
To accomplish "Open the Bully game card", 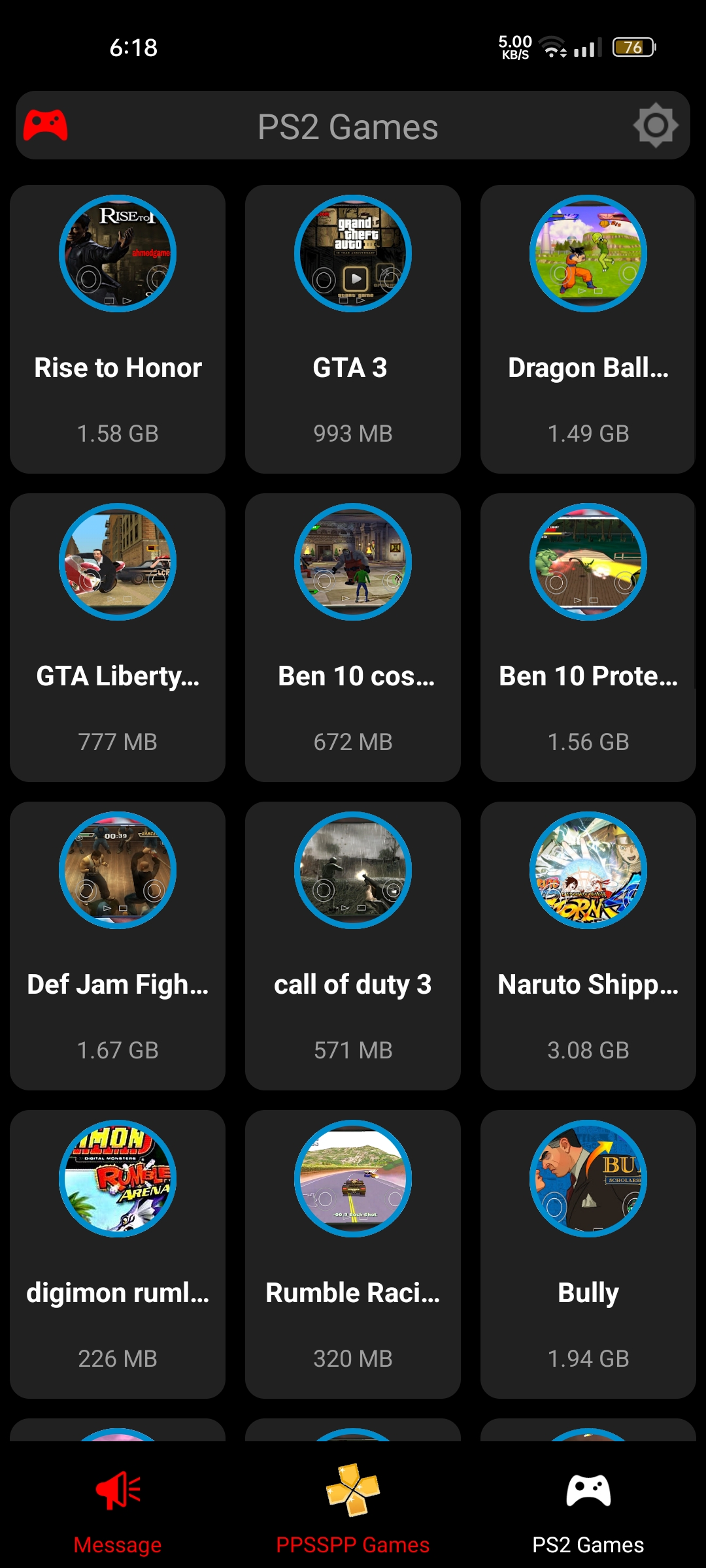I will pos(588,1254).
